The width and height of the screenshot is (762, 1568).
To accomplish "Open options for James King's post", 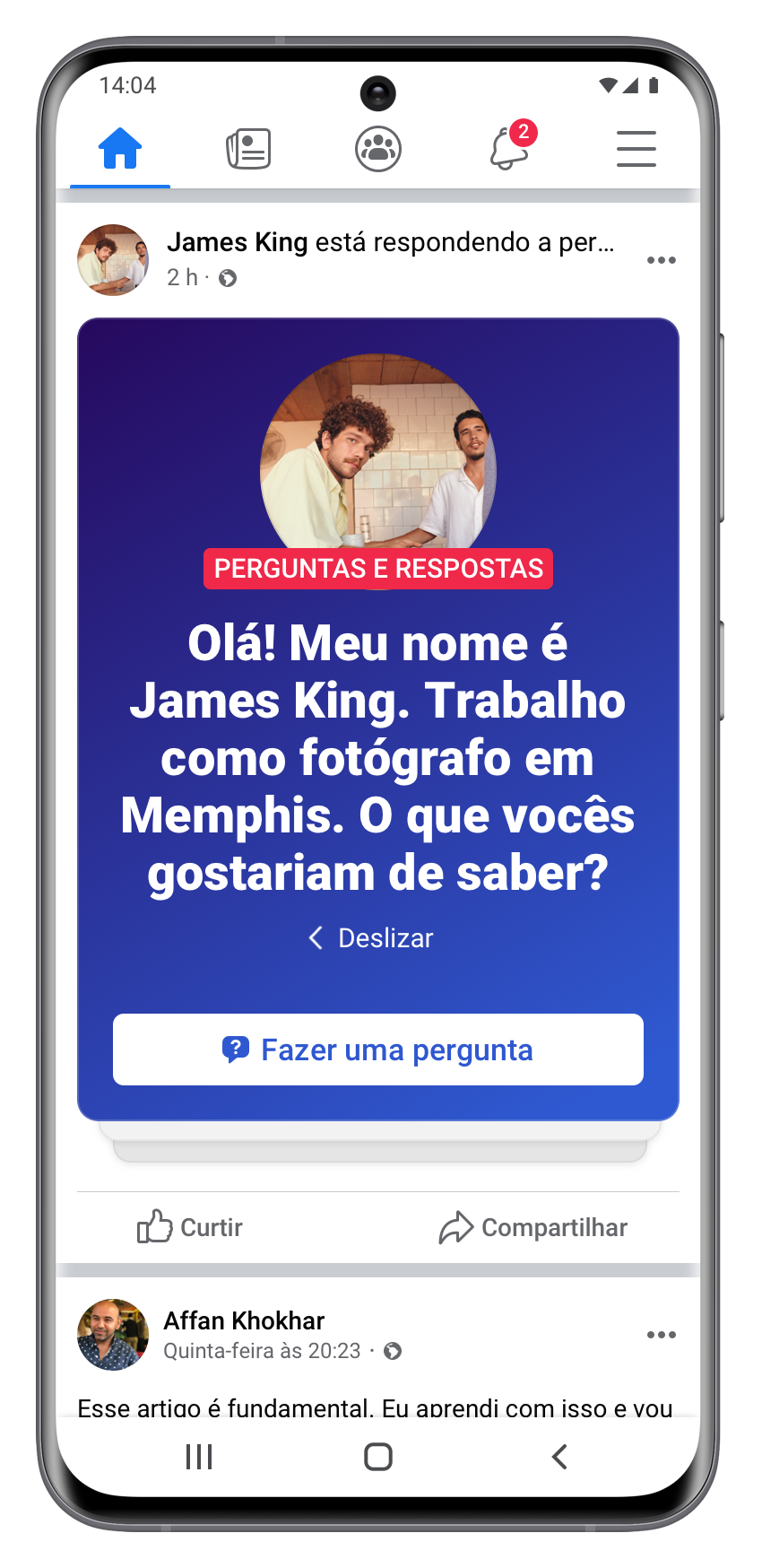I will 661,260.
